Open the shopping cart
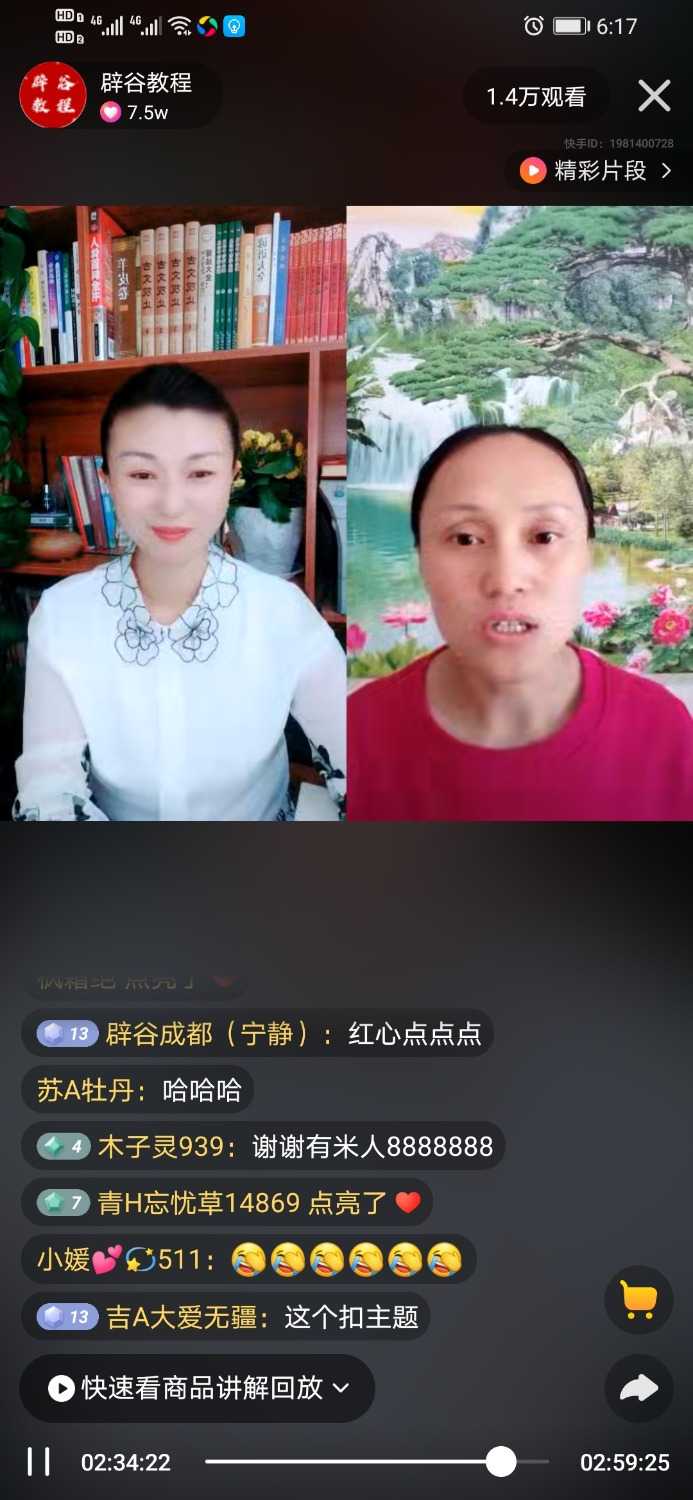This screenshot has width=693, height=1500. pyautogui.click(x=638, y=1299)
